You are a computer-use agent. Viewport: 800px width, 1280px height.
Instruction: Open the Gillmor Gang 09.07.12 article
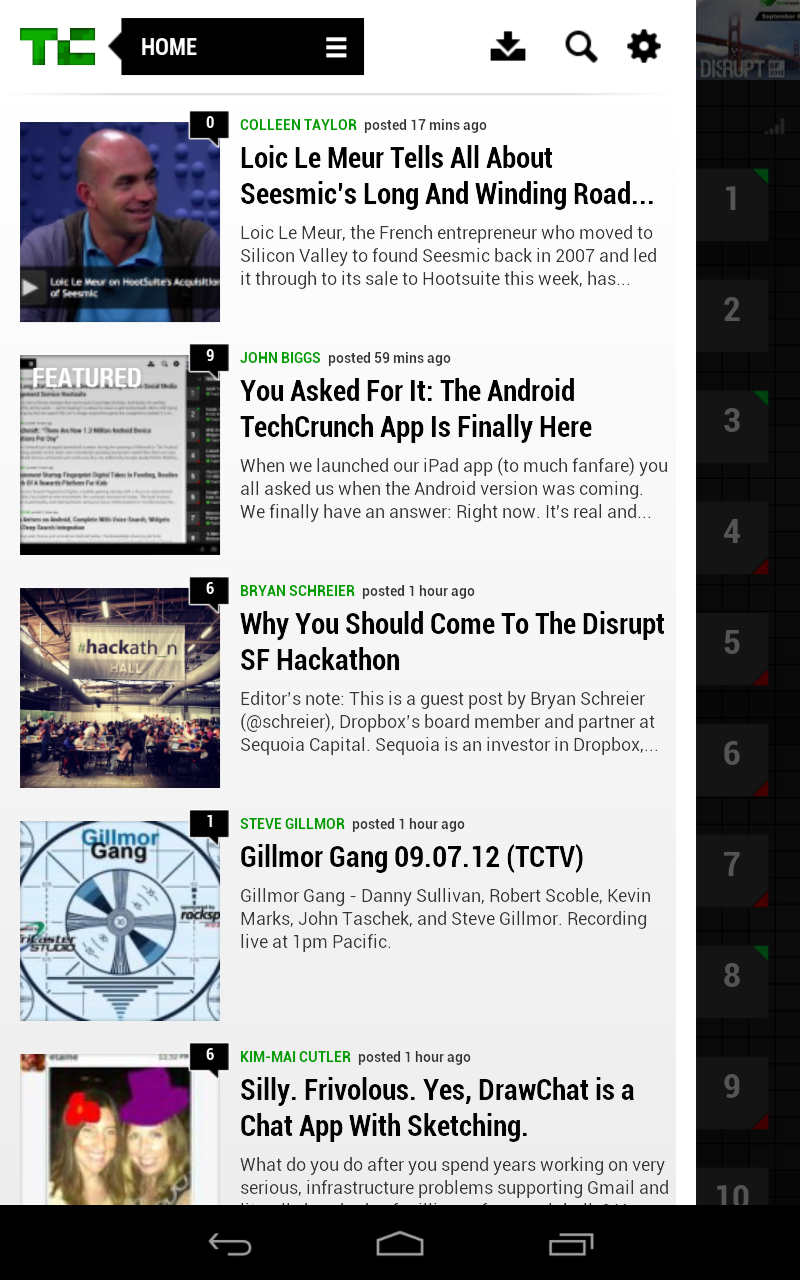click(413, 857)
